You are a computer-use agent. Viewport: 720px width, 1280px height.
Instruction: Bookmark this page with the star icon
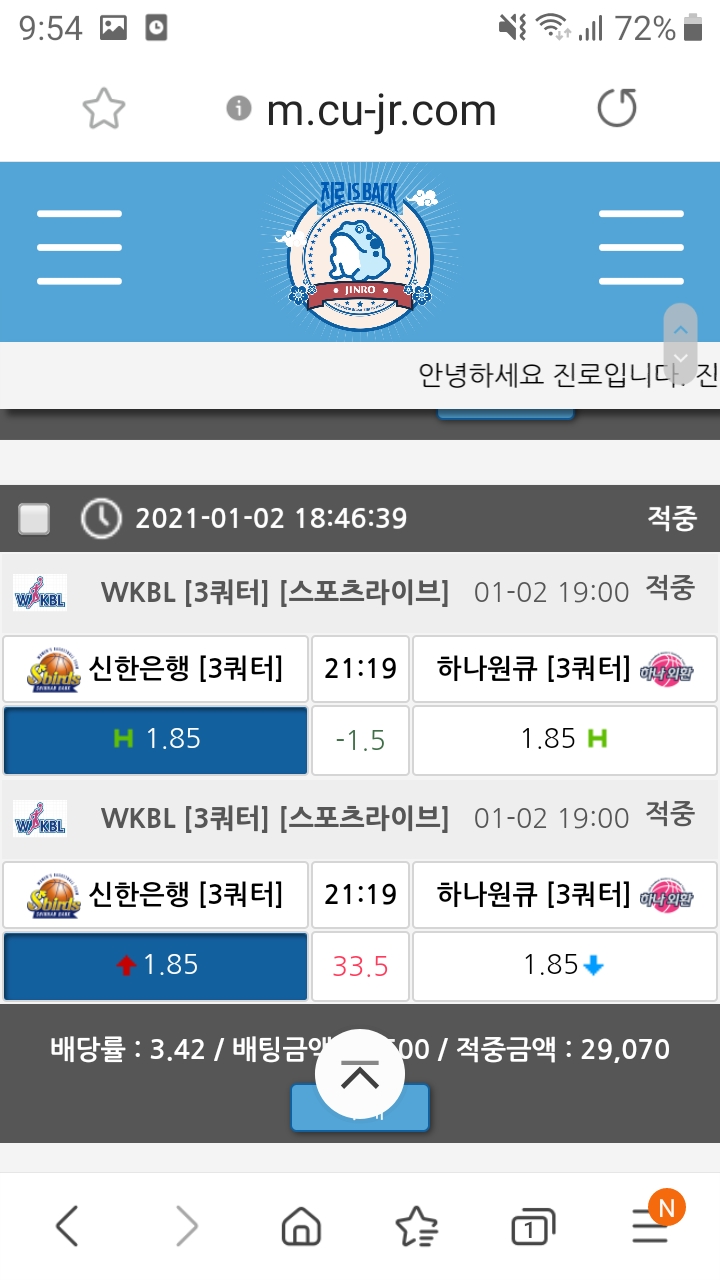coord(103,109)
